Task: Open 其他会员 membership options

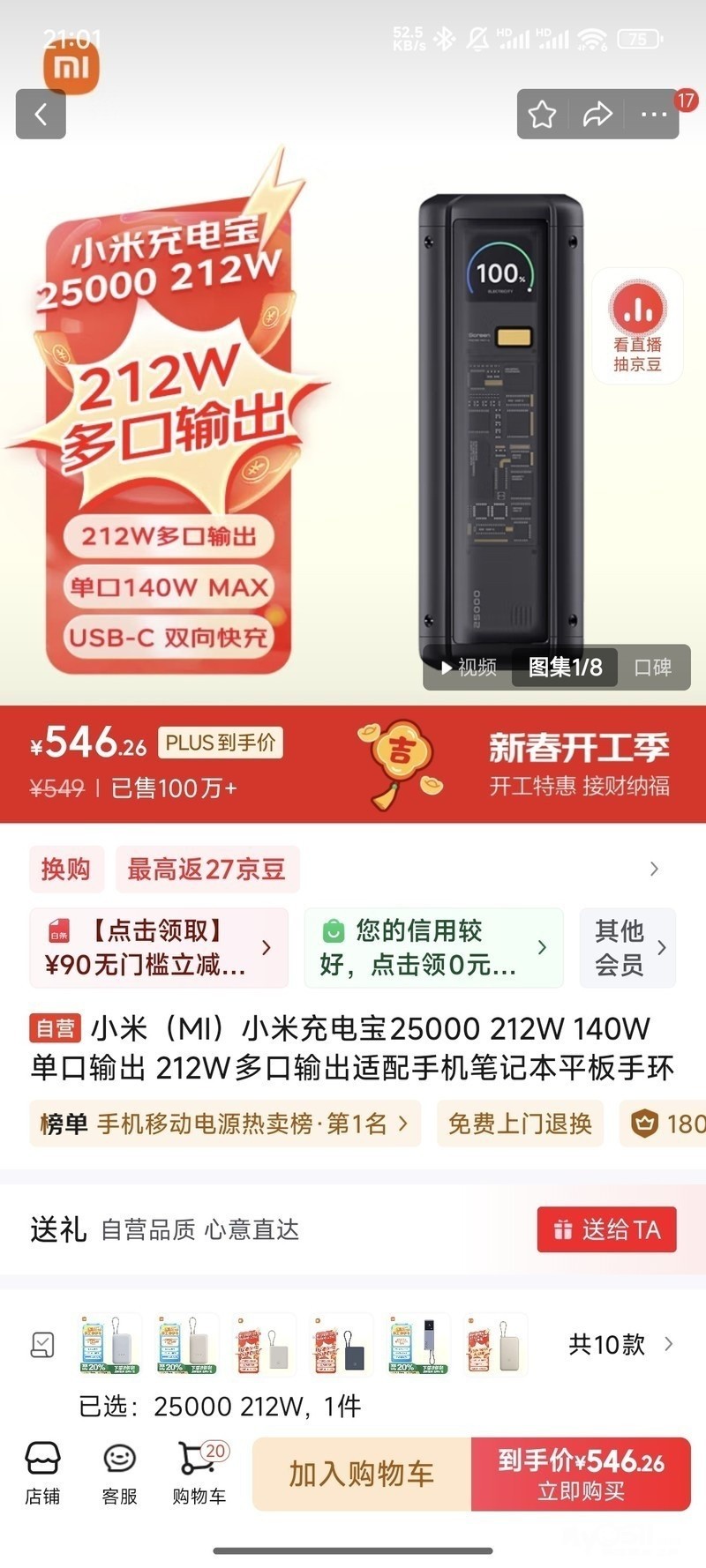Action: pos(628,948)
